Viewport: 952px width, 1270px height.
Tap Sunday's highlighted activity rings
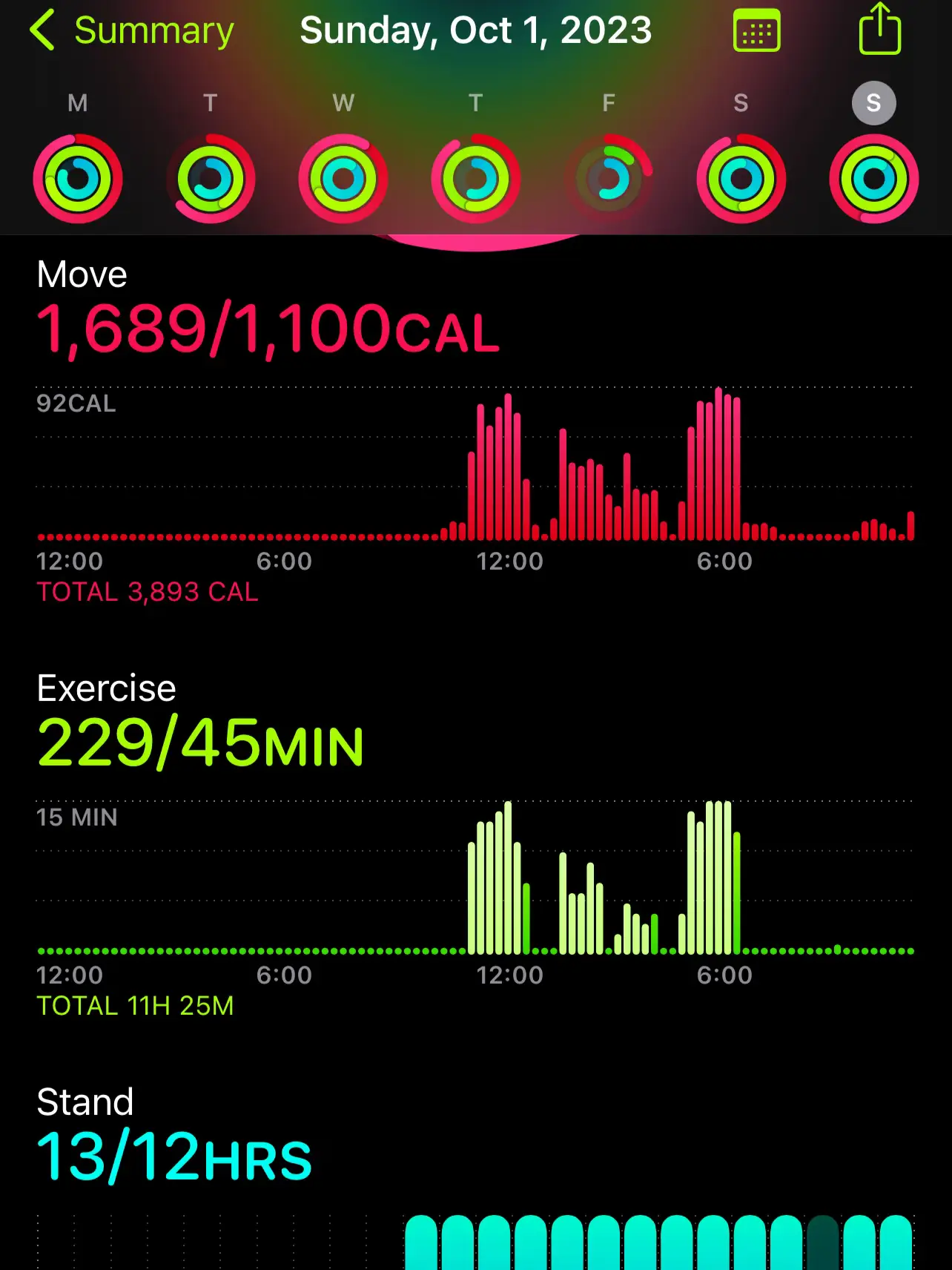point(874,178)
